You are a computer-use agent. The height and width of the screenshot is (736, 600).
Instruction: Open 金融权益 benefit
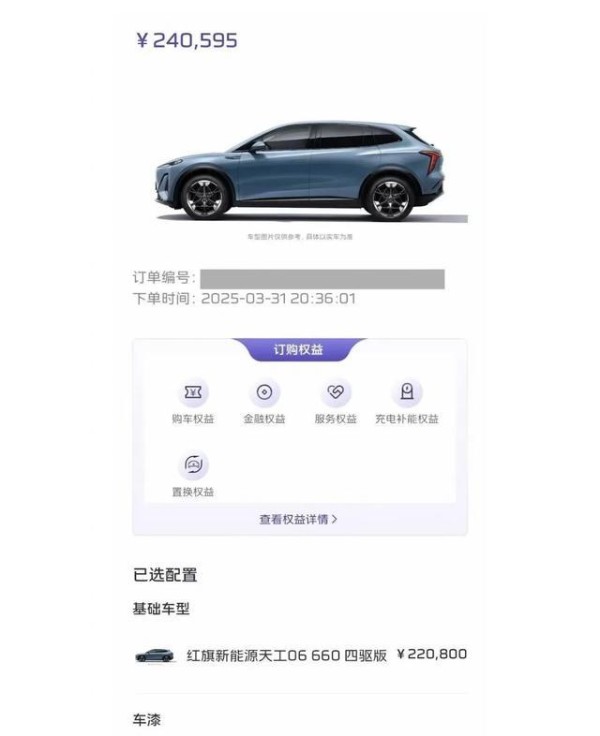click(x=264, y=393)
